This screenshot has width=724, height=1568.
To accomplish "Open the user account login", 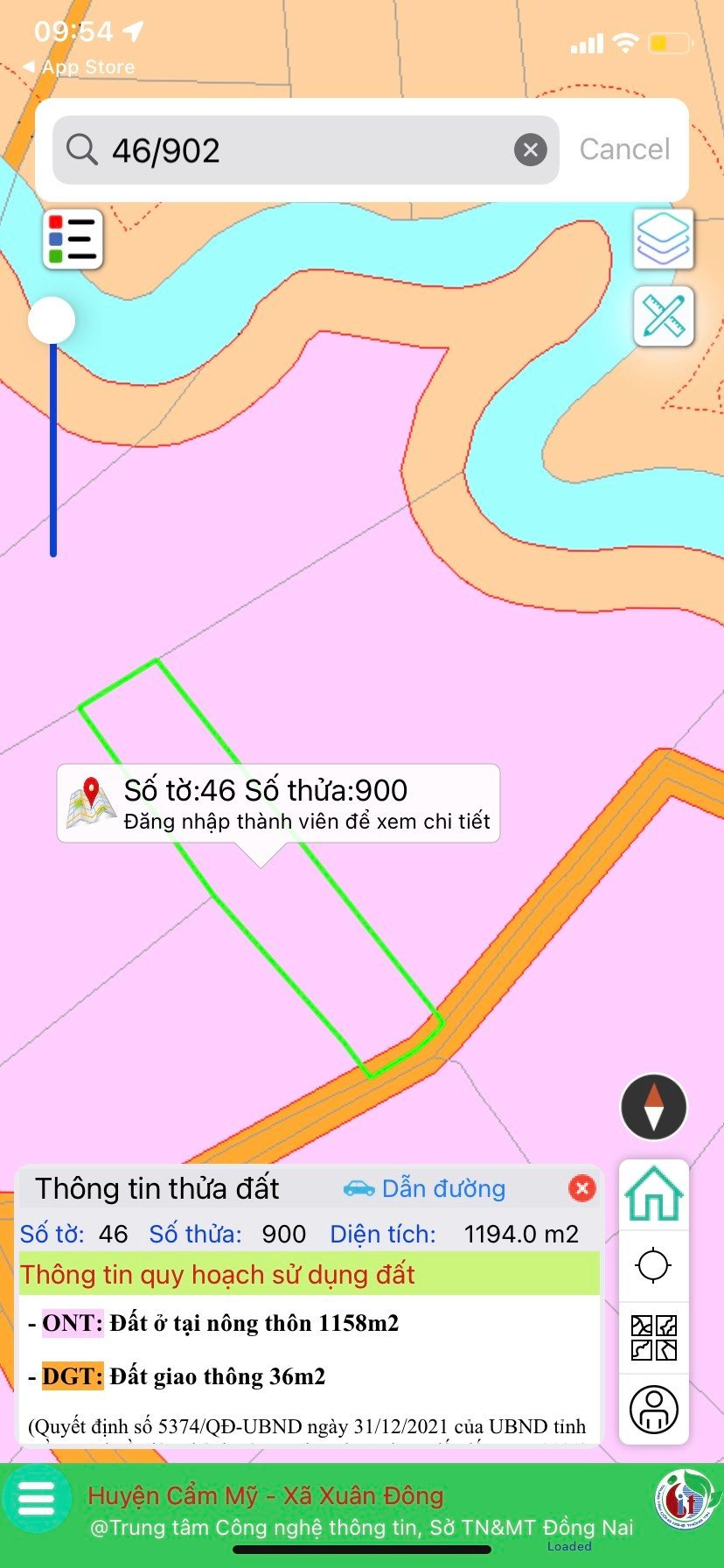I will click(653, 1409).
